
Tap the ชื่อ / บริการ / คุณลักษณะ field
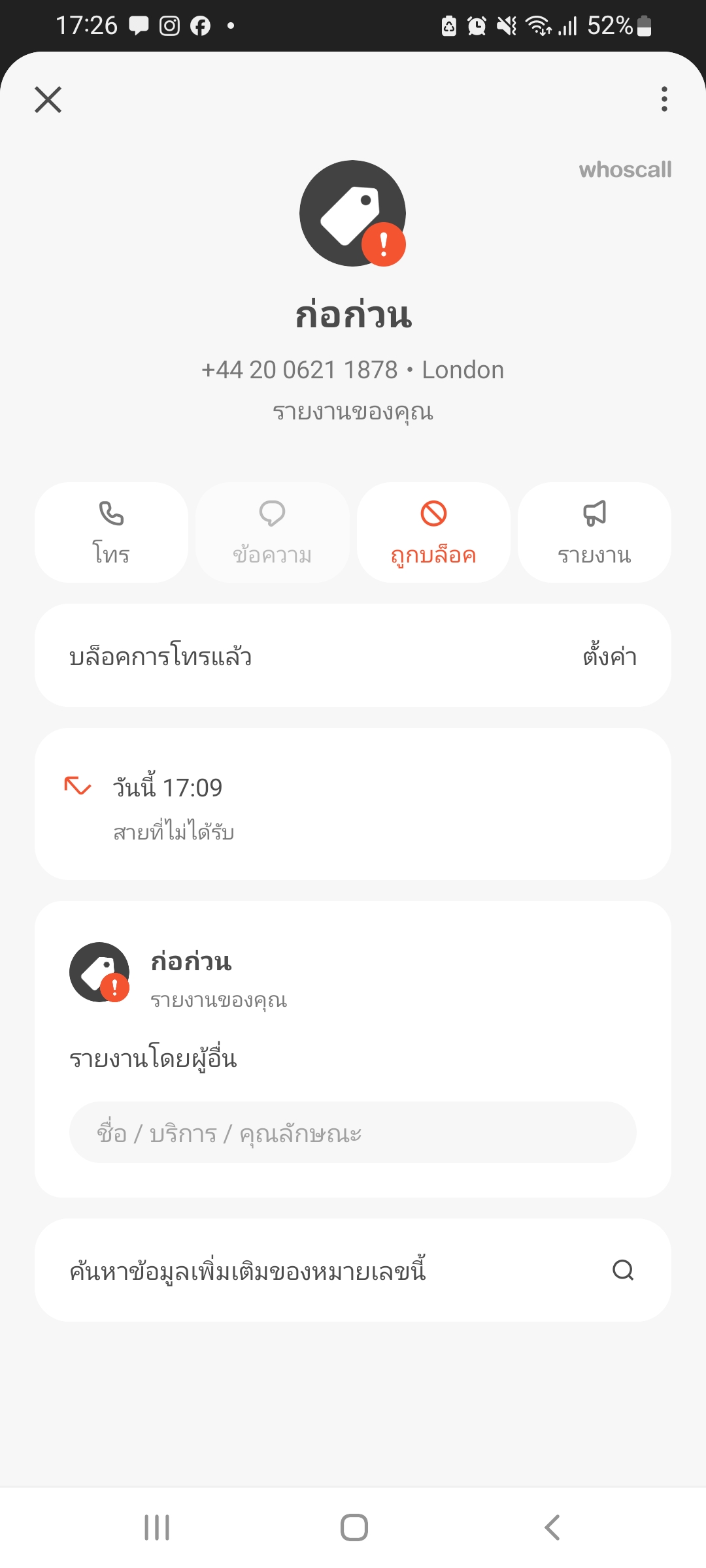353,1132
